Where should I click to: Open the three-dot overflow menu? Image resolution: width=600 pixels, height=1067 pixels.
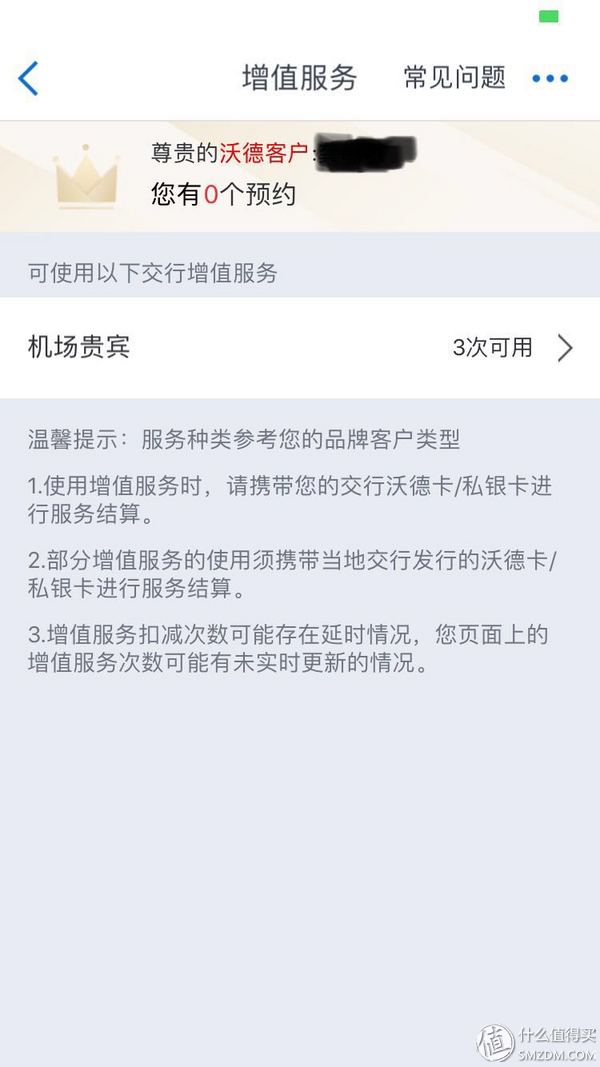tap(550, 78)
